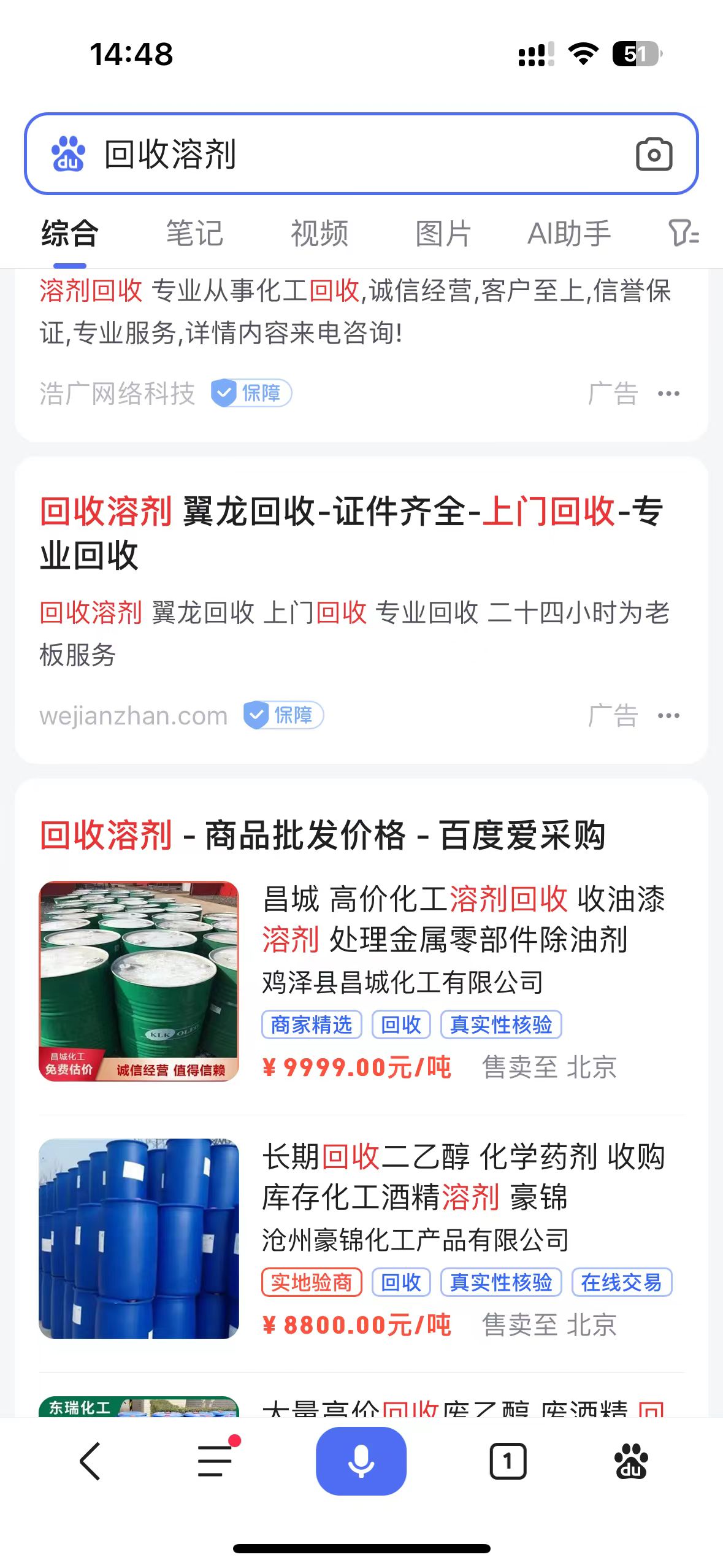Open the camera image search icon

coord(654,155)
